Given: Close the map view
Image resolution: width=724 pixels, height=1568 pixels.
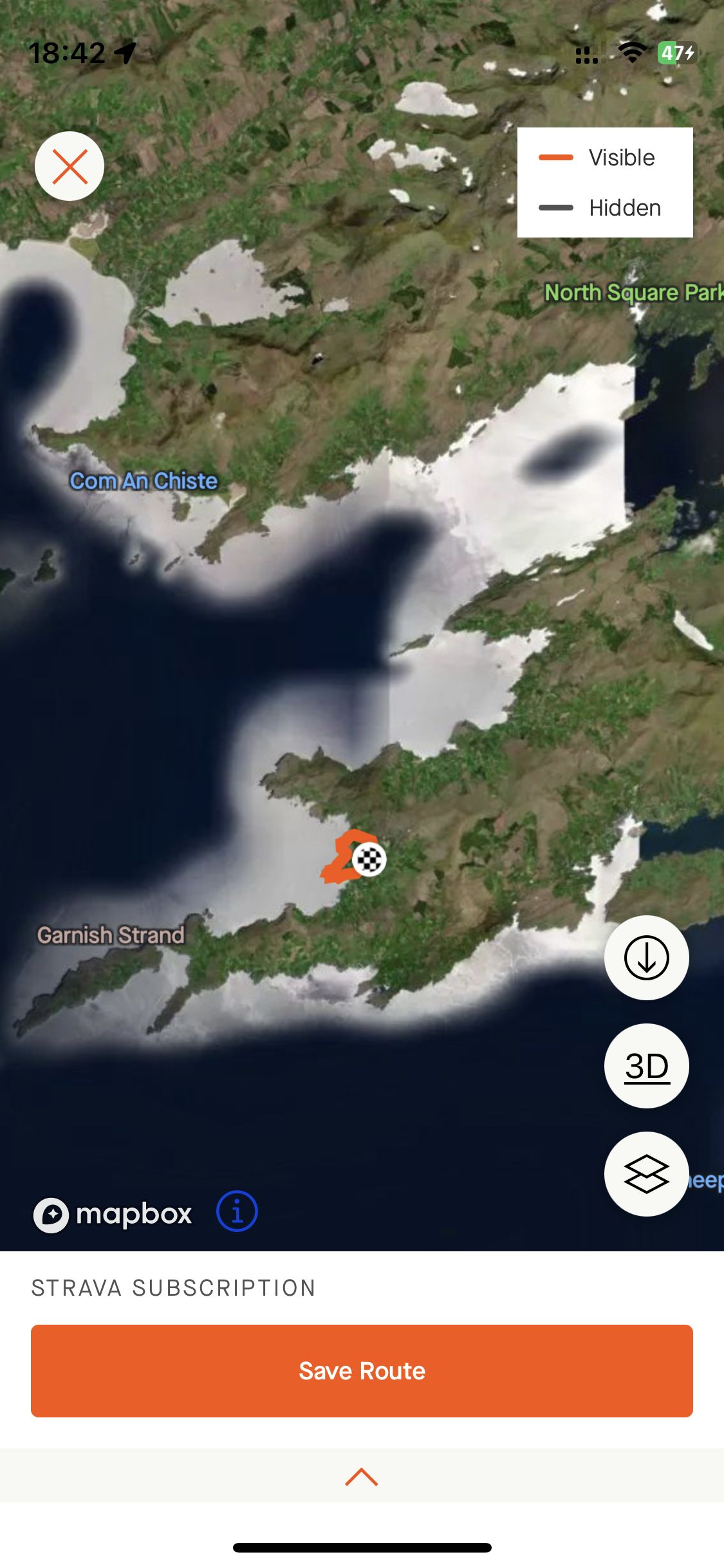Looking at the screenshot, I should point(70,166).
